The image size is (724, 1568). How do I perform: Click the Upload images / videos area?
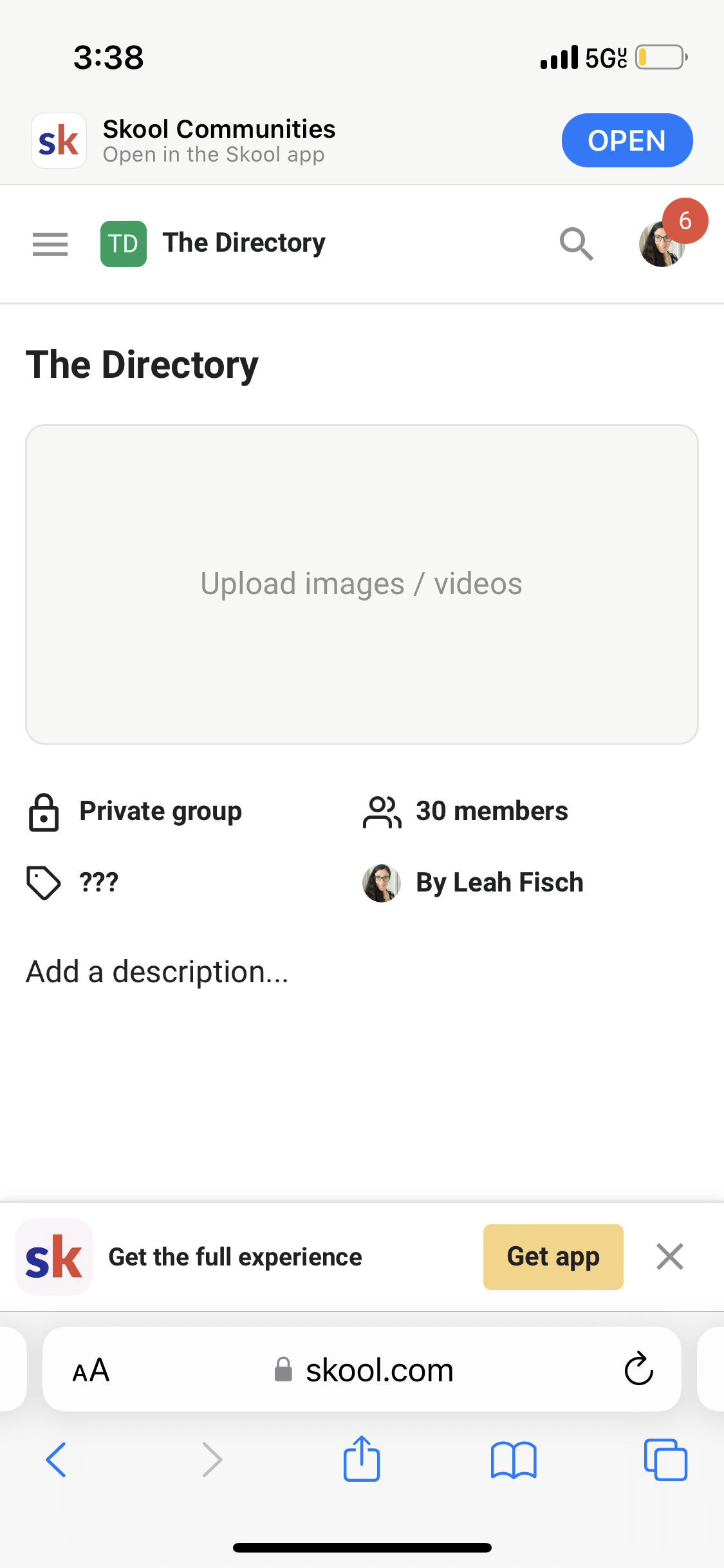coord(362,583)
